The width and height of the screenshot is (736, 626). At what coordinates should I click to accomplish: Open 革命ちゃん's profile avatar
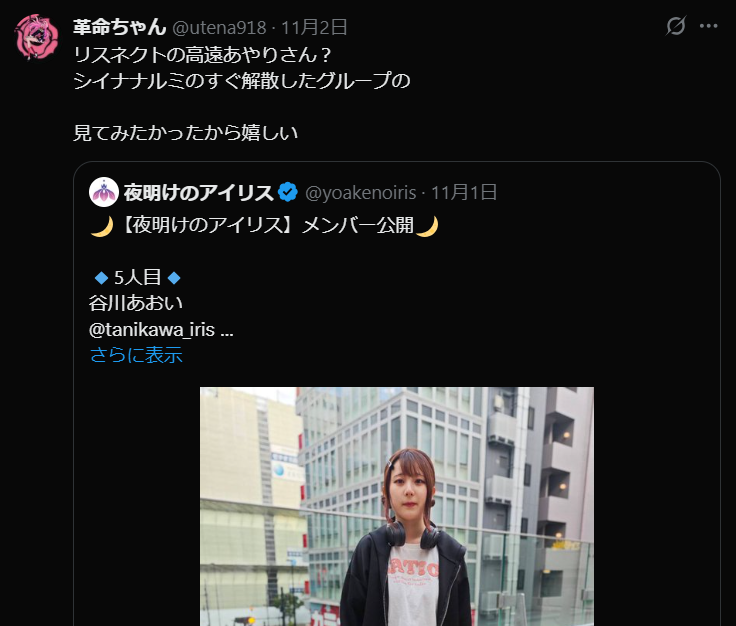point(37,36)
